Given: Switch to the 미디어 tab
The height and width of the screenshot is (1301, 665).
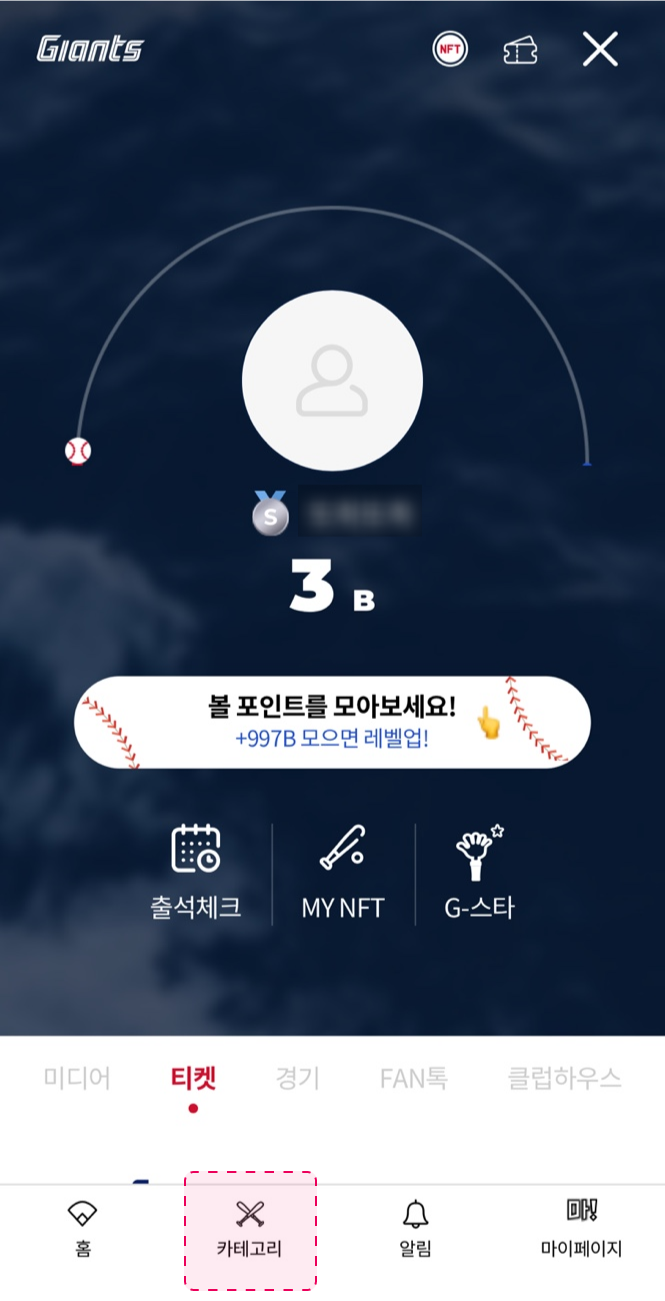Looking at the screenshot, I should [77, 1078].
